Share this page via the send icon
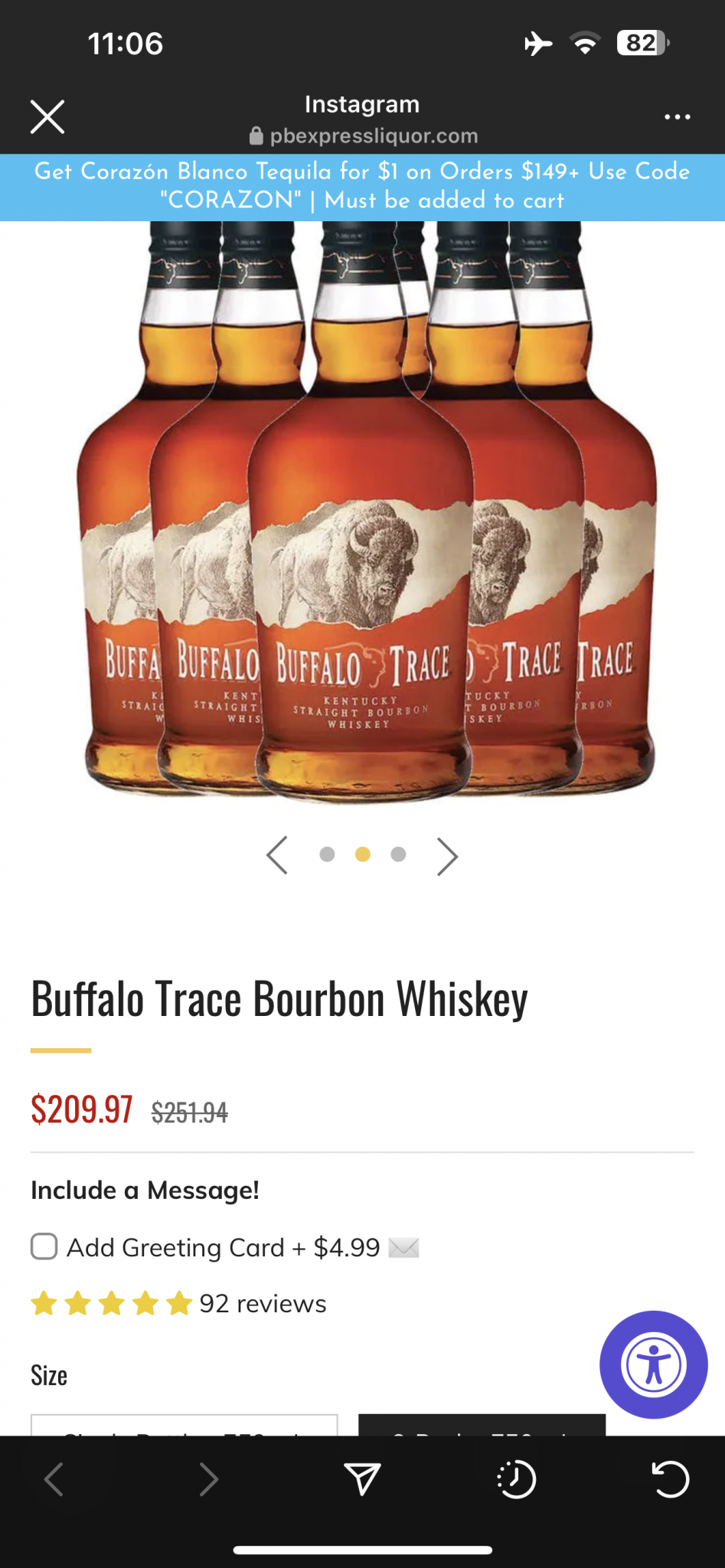Image resolution: width=725 pixels, height=1568 pixels. (362, 1479)
